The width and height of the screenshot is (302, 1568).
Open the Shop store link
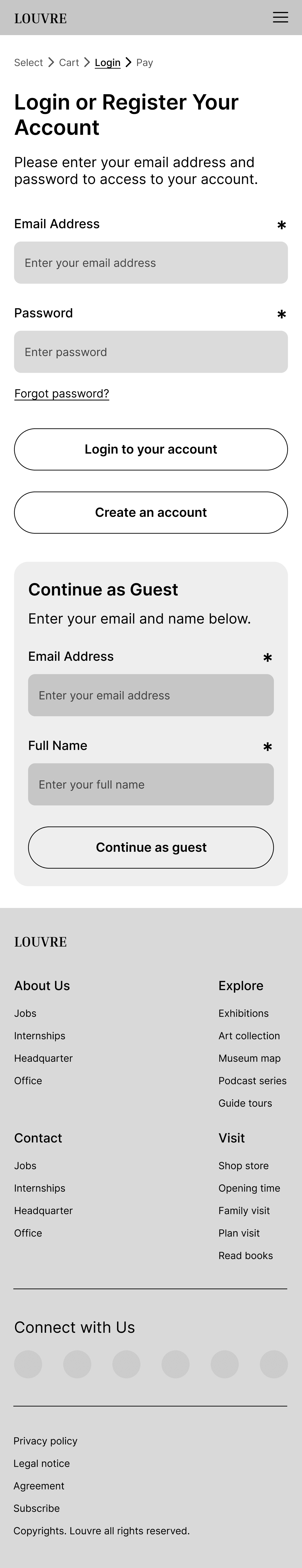pyautogui.click(x=243, y=1166)
